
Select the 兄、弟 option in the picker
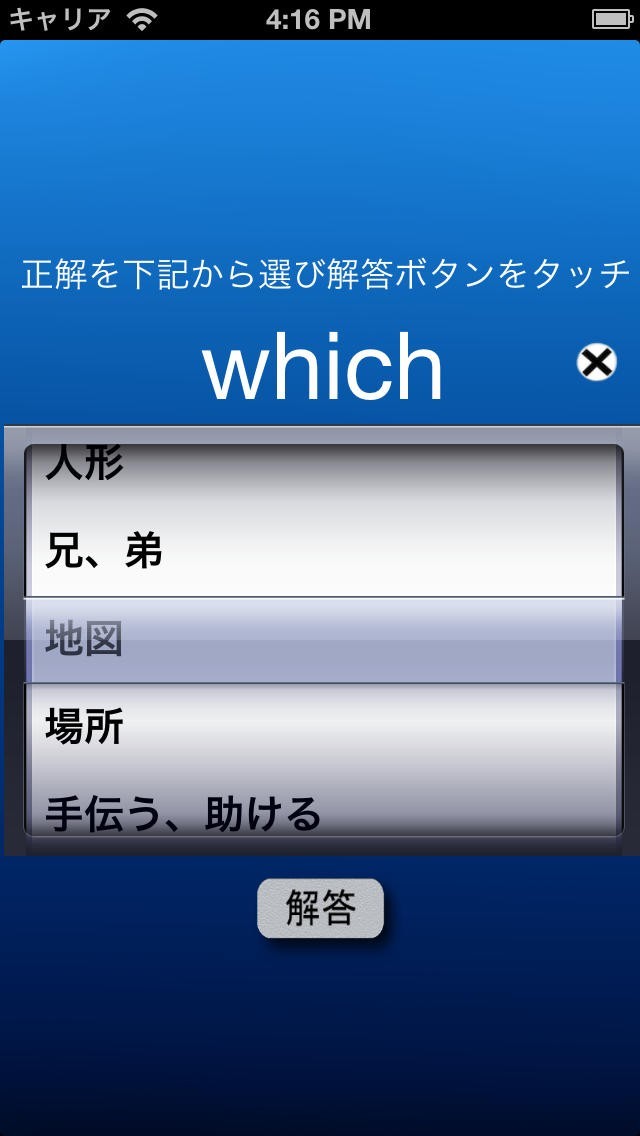pyautogui.click(x=105, y=552)
